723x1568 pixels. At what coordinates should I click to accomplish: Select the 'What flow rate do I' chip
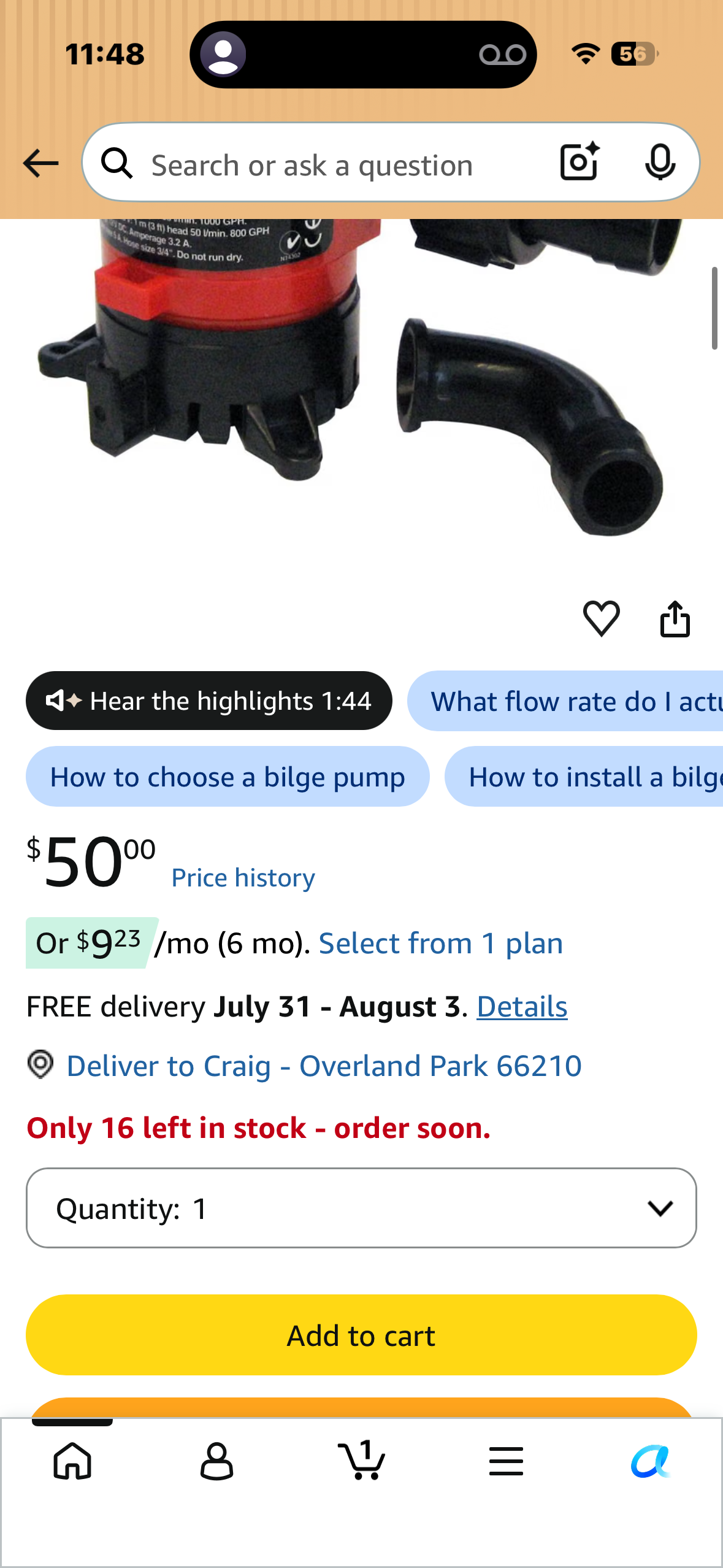tap(565, 701)
